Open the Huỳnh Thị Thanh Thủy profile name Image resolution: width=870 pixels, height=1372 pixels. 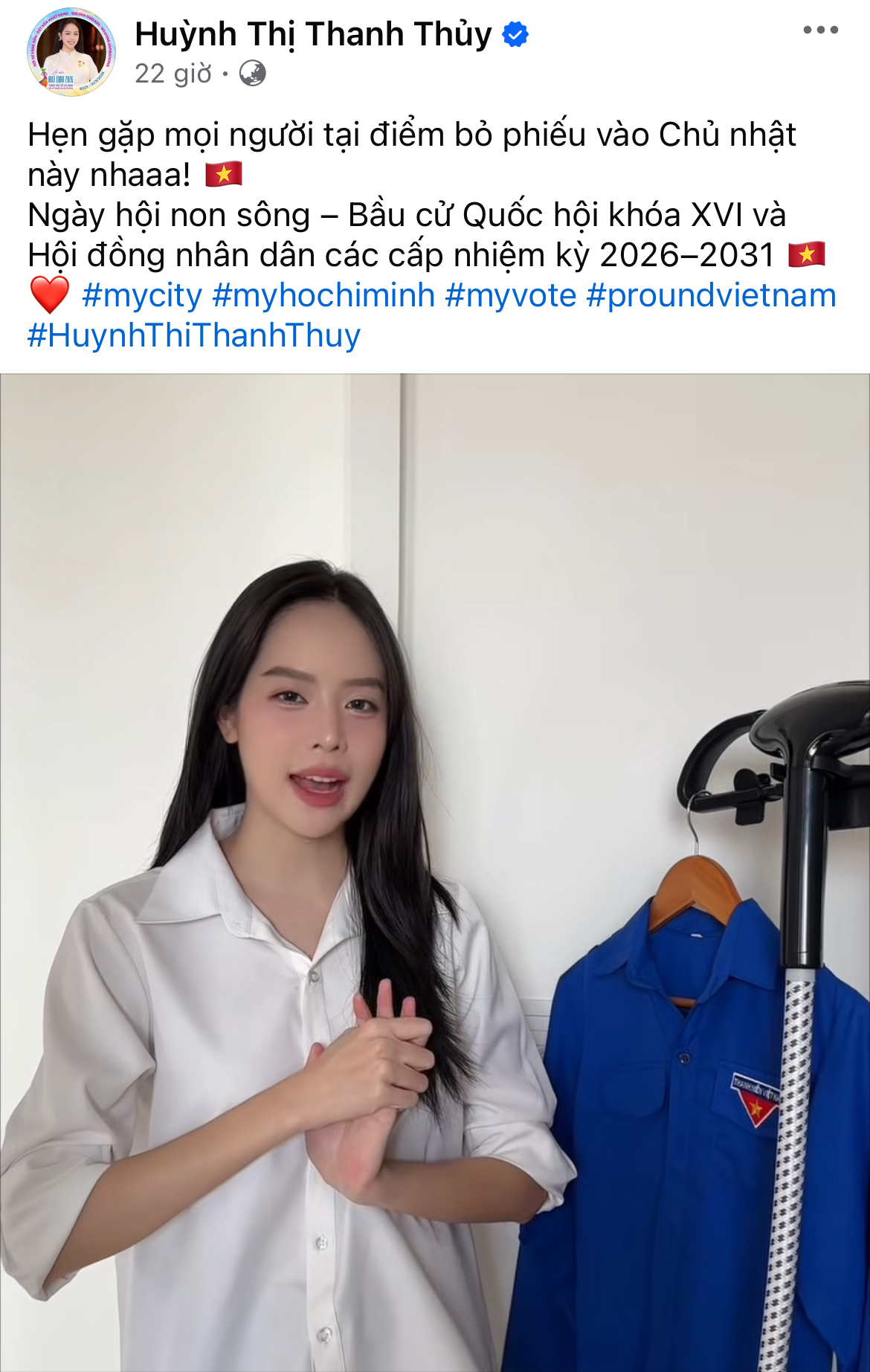[313, 34]
